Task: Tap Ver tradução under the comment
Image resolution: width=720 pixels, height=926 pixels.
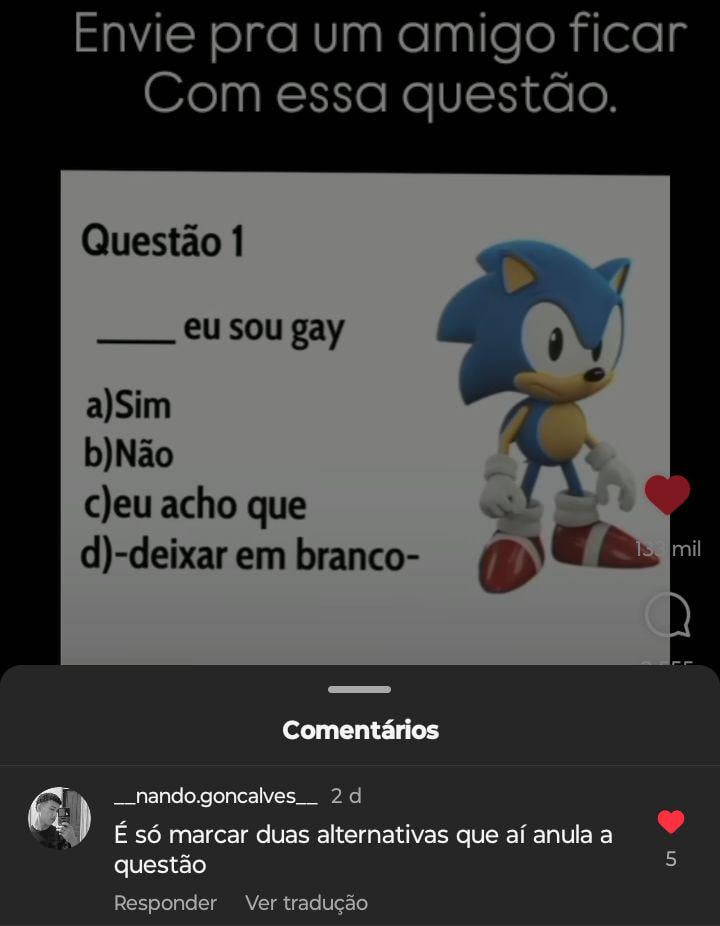Action: pos(306,903)
